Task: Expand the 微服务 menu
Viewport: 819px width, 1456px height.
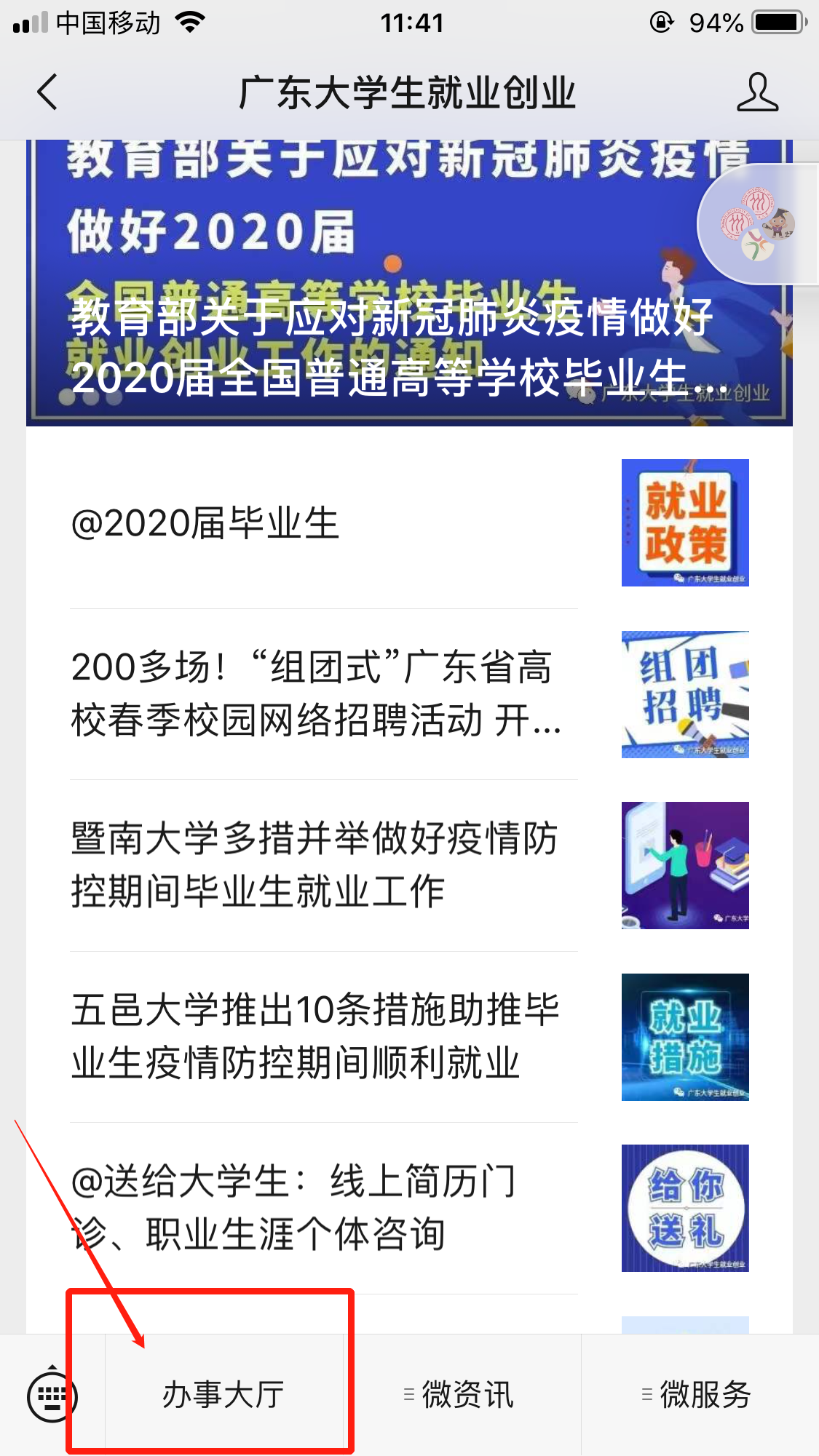Action: [699, 1395]
